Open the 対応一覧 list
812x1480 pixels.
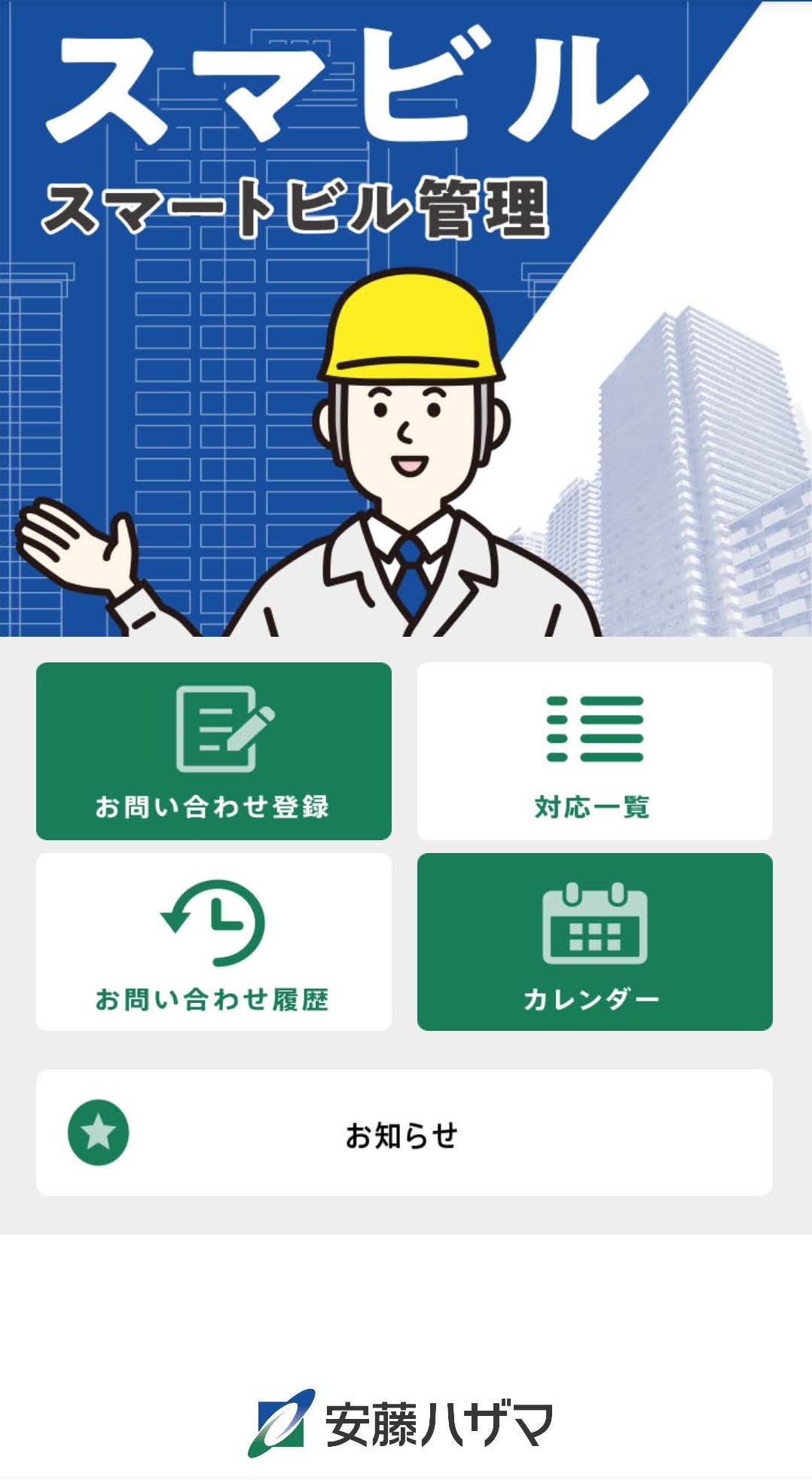(x=594, y=751)
